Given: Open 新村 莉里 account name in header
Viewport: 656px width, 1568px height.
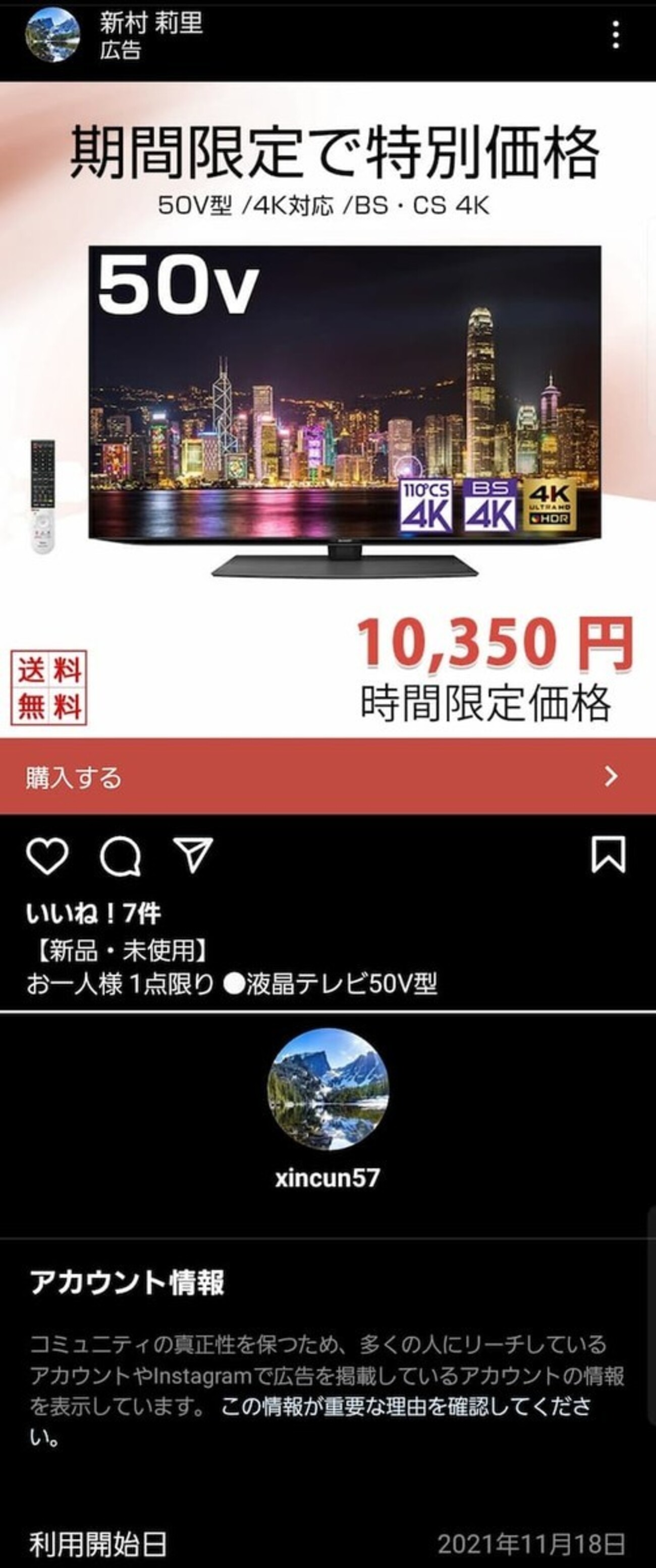Looking at the screenshot, I should tap(151, 24).
